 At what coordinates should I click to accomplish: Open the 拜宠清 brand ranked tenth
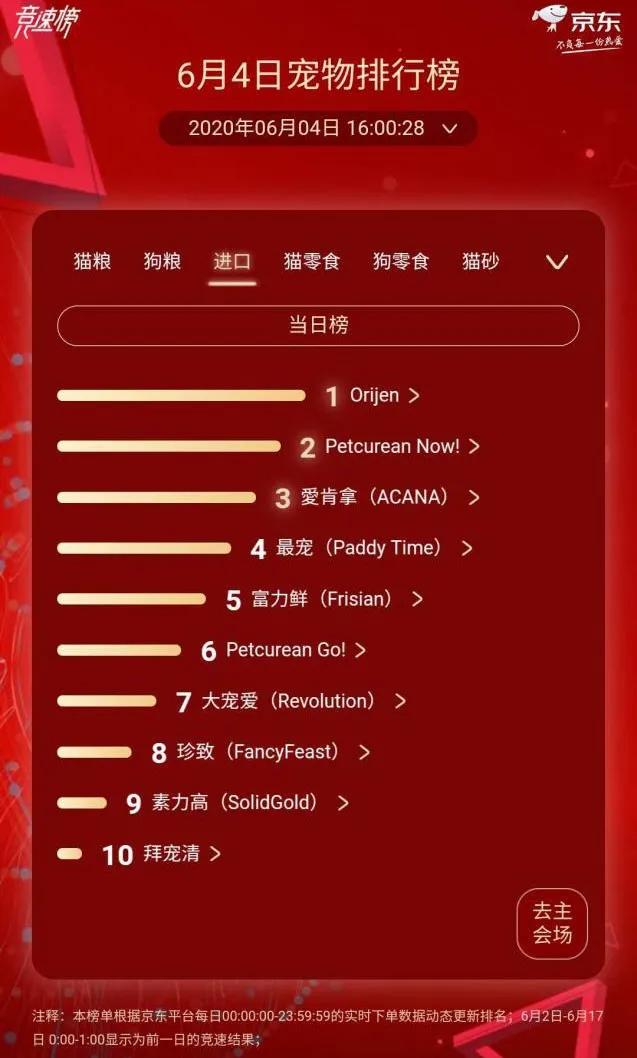(x=181, y=854)
